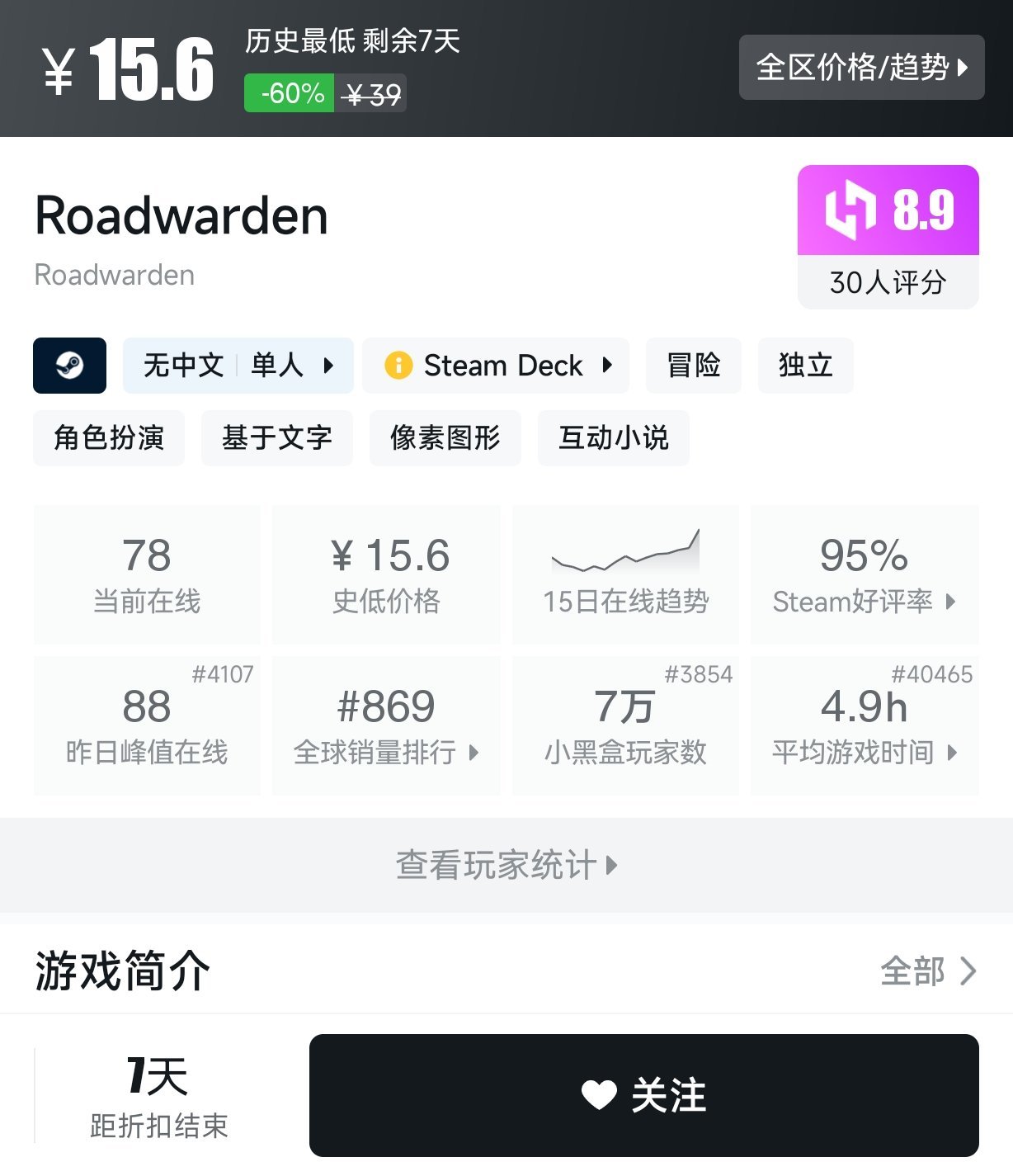
Task: Tap the heart icon on the follow button
Action: [599, 1096]
